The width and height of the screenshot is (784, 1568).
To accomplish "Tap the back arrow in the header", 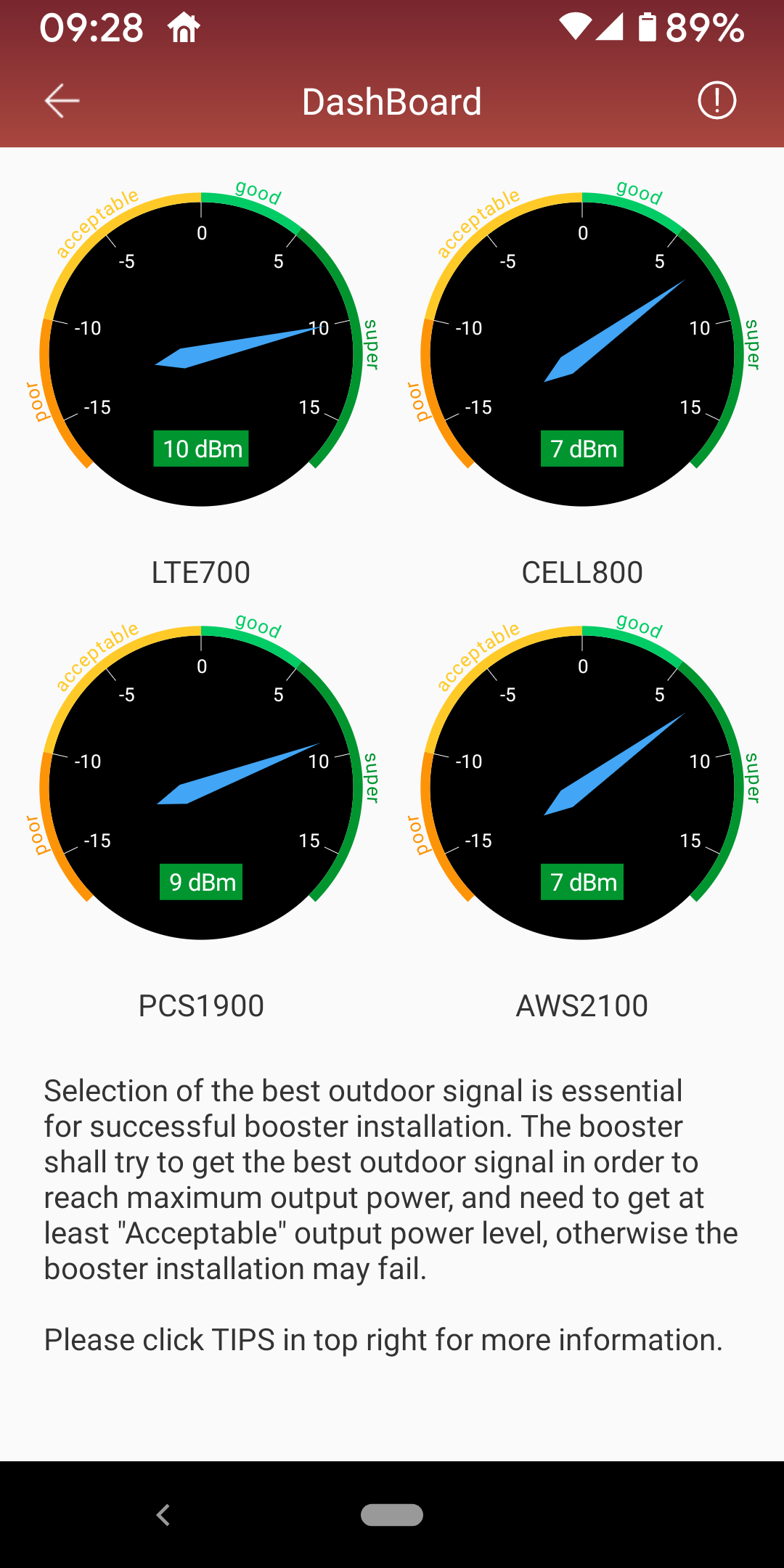I will 62,101.
